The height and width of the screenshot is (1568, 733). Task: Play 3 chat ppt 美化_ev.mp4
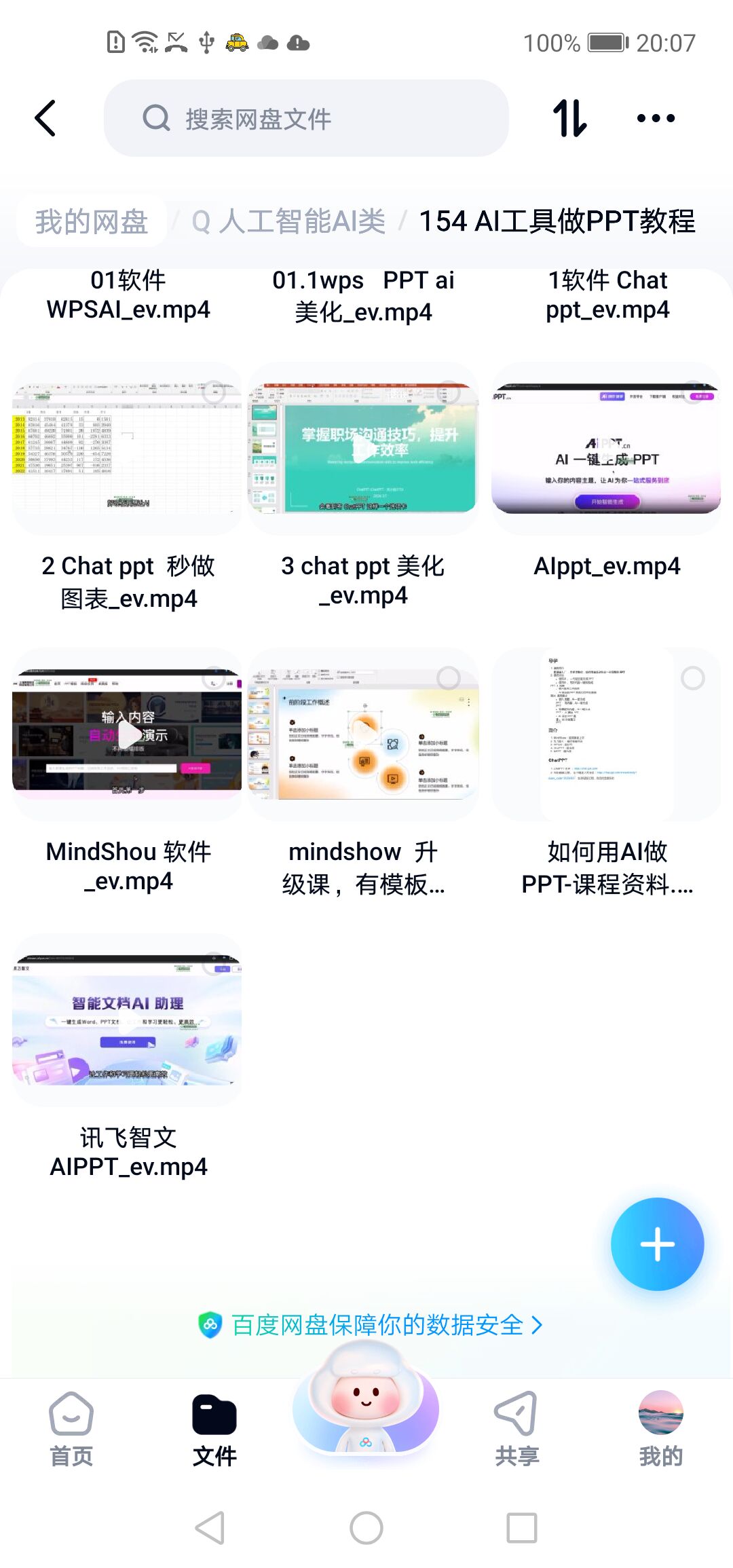coord(363,448)
